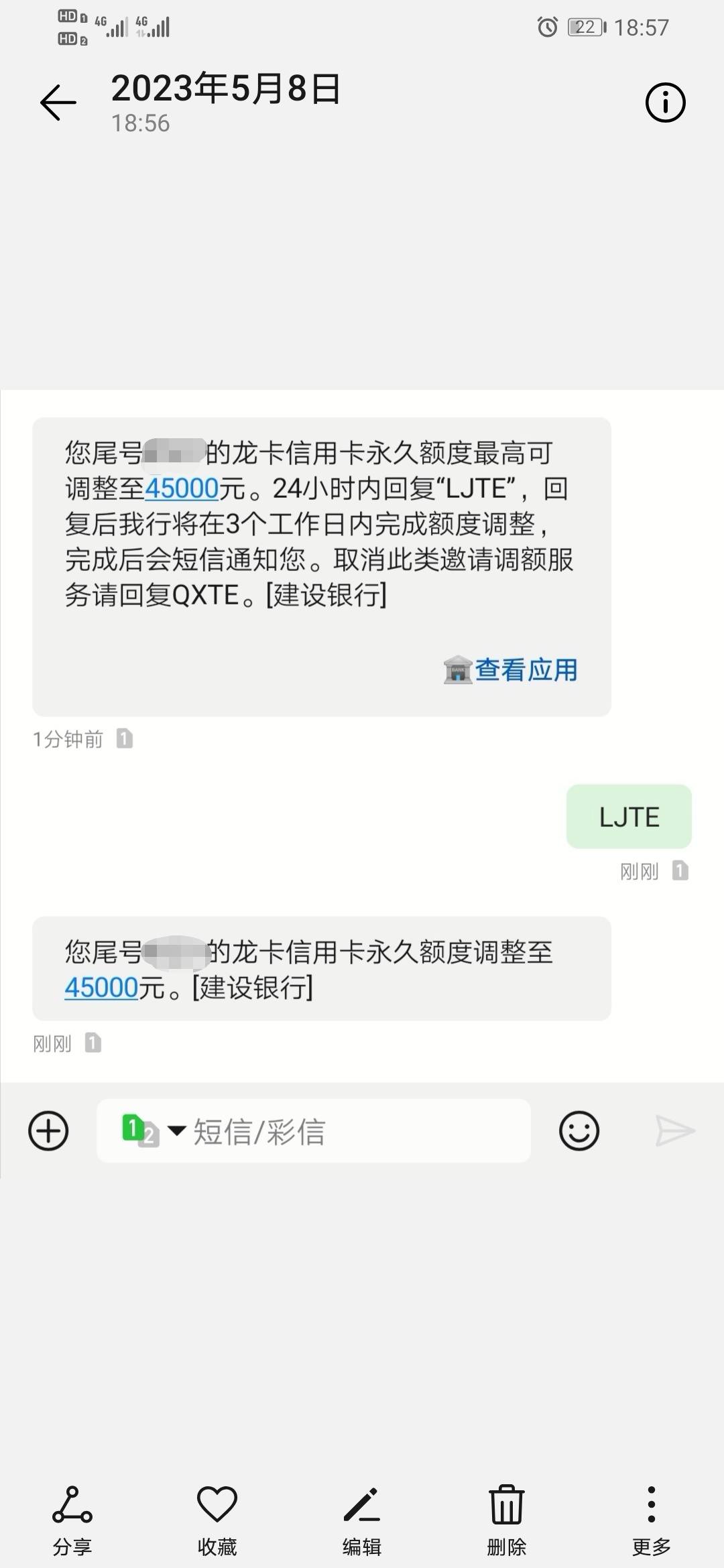Open the emoji picker
Viewport: 724px width, 1568px height.
click(579, 1131)
